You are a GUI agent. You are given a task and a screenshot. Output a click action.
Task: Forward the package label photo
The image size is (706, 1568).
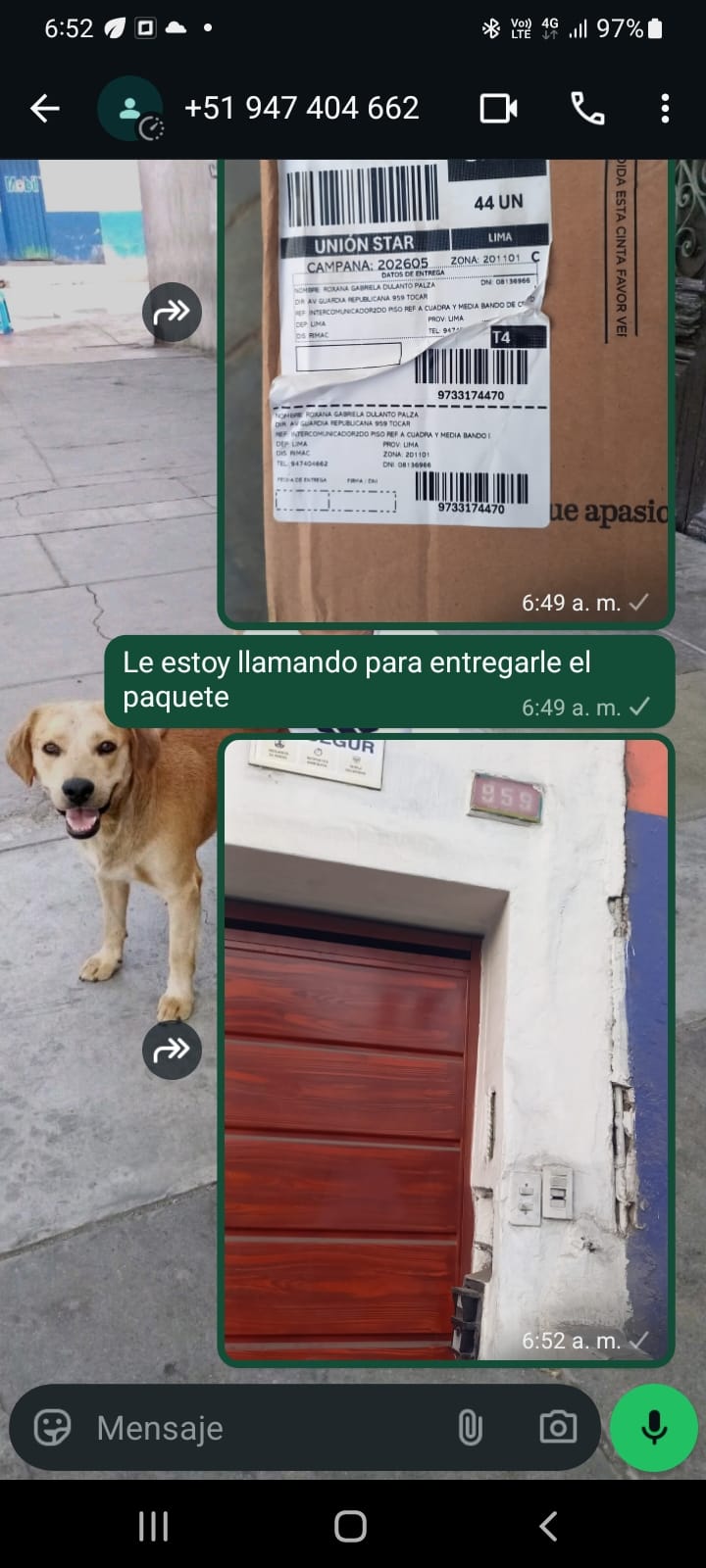point(172,313)
